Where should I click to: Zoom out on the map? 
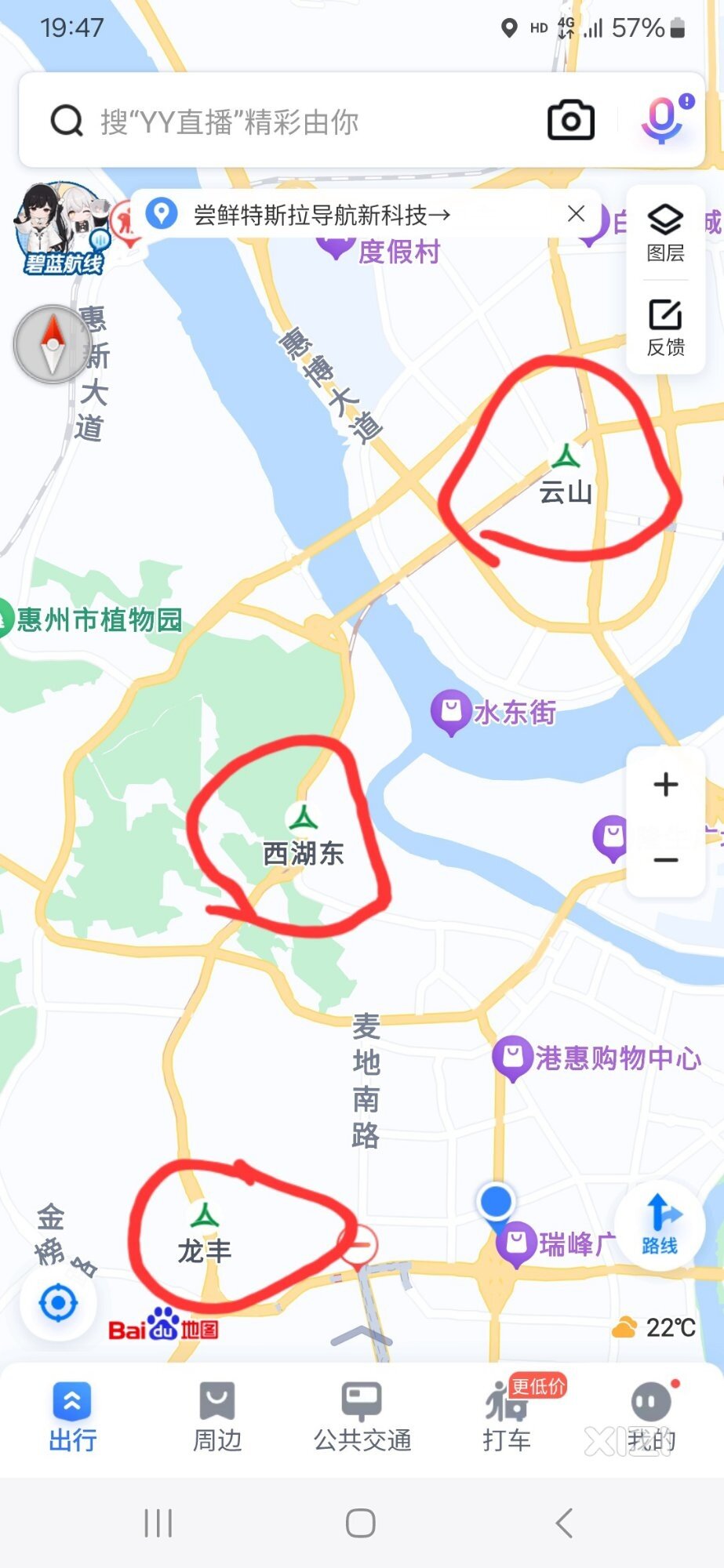665,860
